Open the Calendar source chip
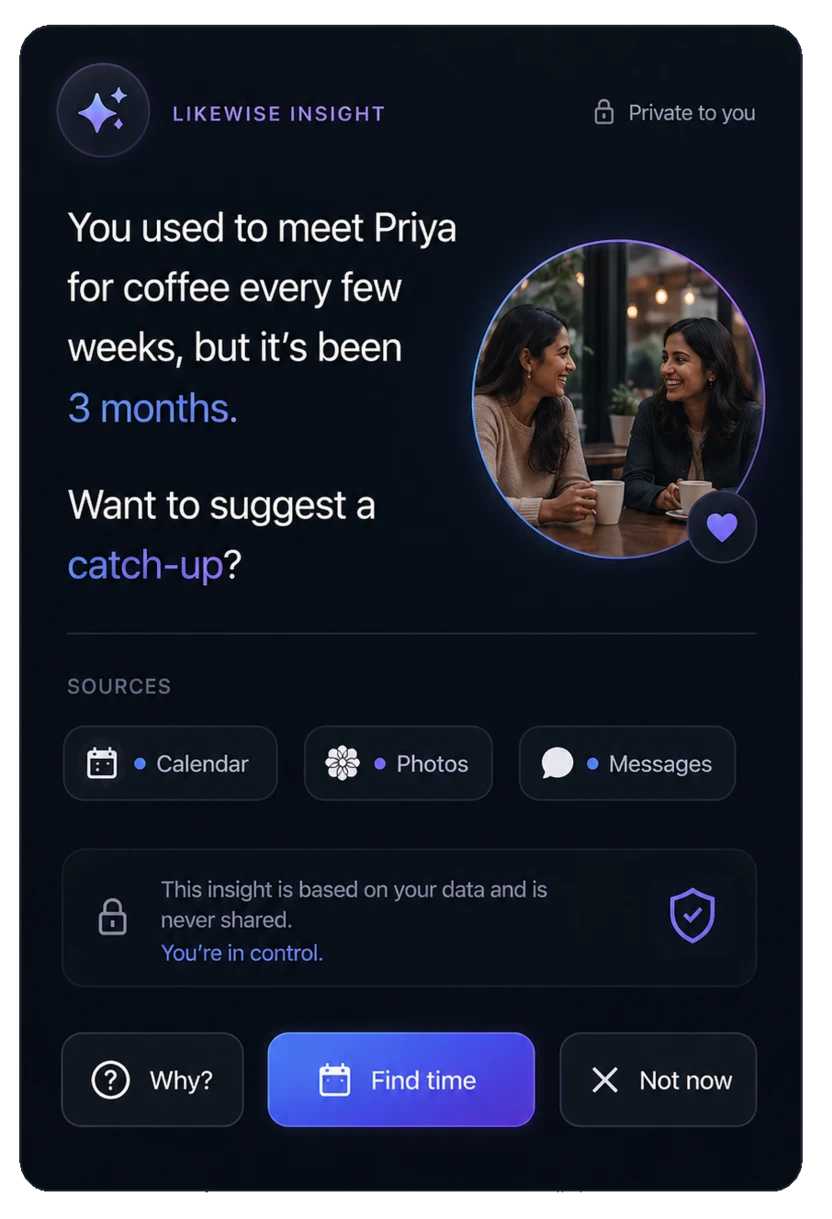Screen dimensions: 832x1219 coord(170,764)
